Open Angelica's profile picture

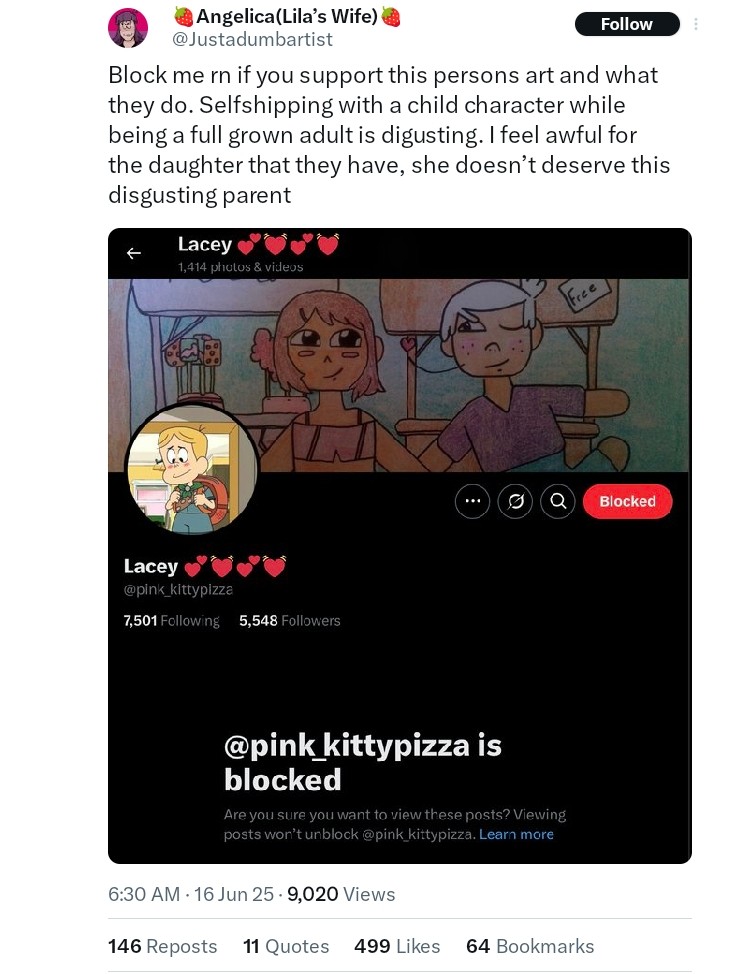(128, 28)
